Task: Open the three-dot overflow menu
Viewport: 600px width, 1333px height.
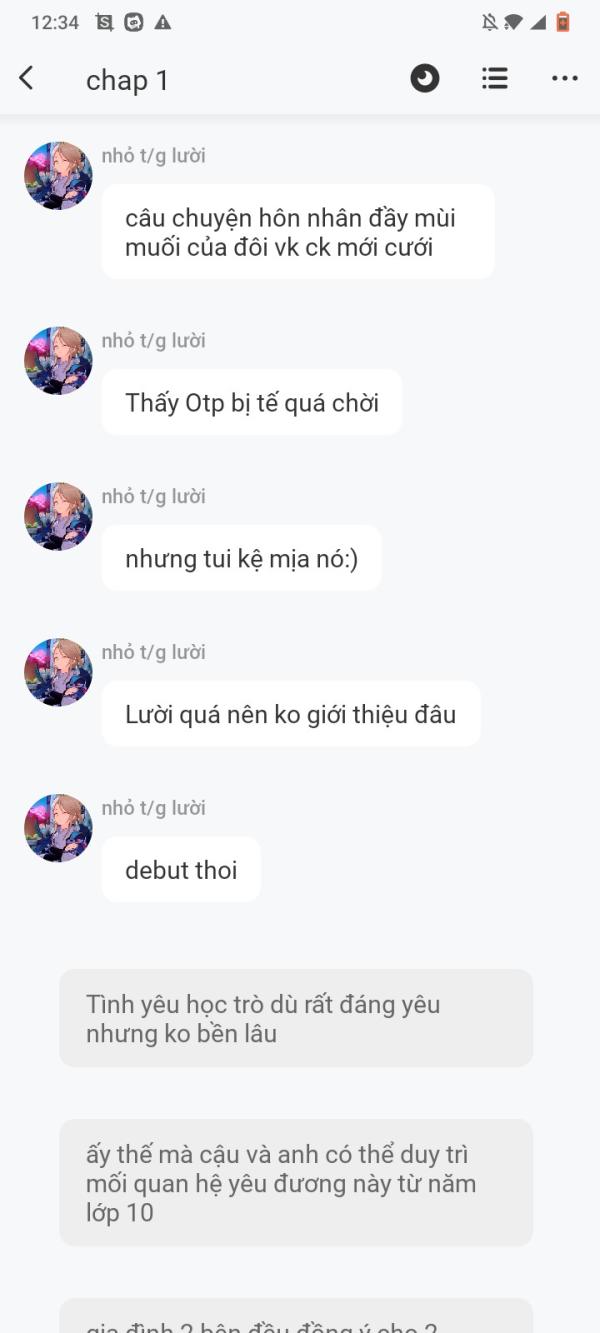Action: point(565,79)
